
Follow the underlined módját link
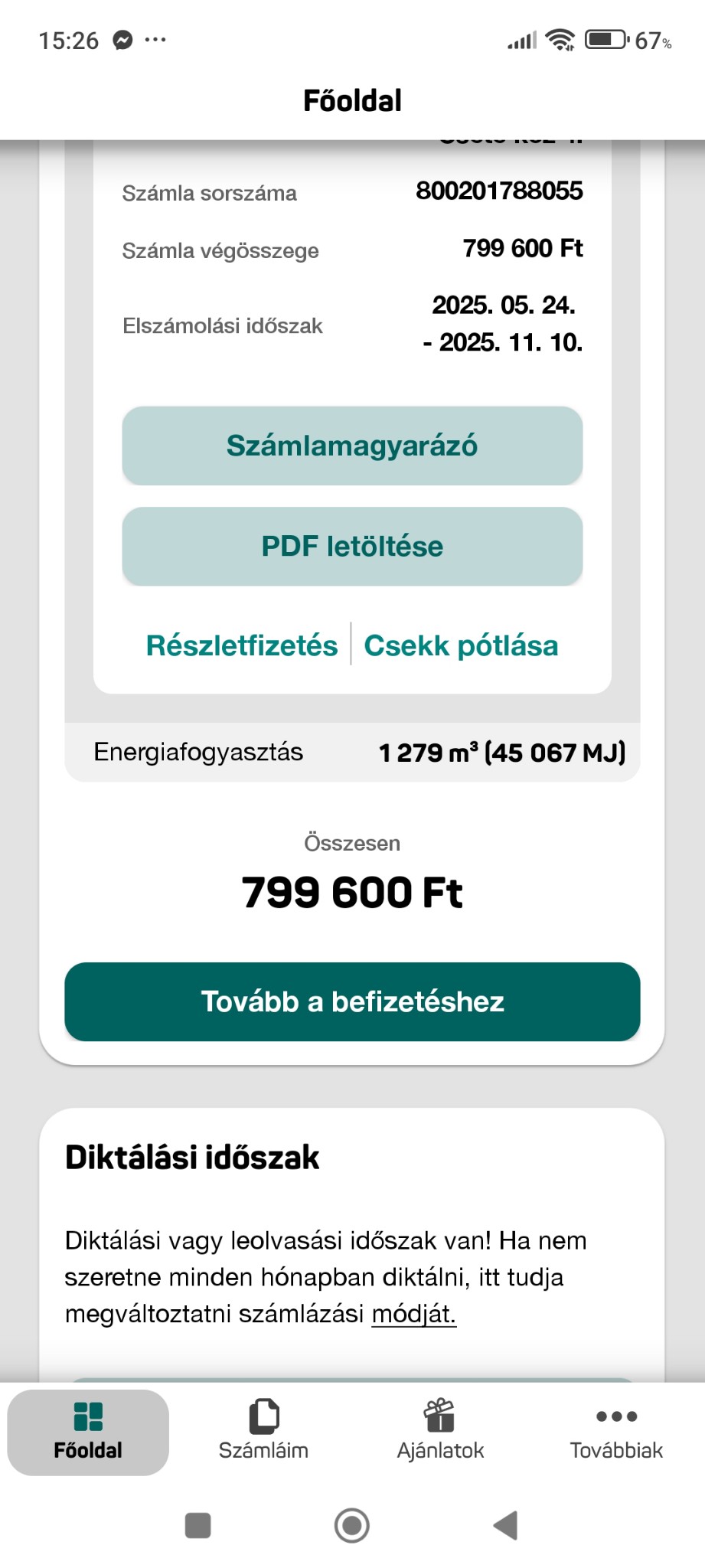point(413,1314)
